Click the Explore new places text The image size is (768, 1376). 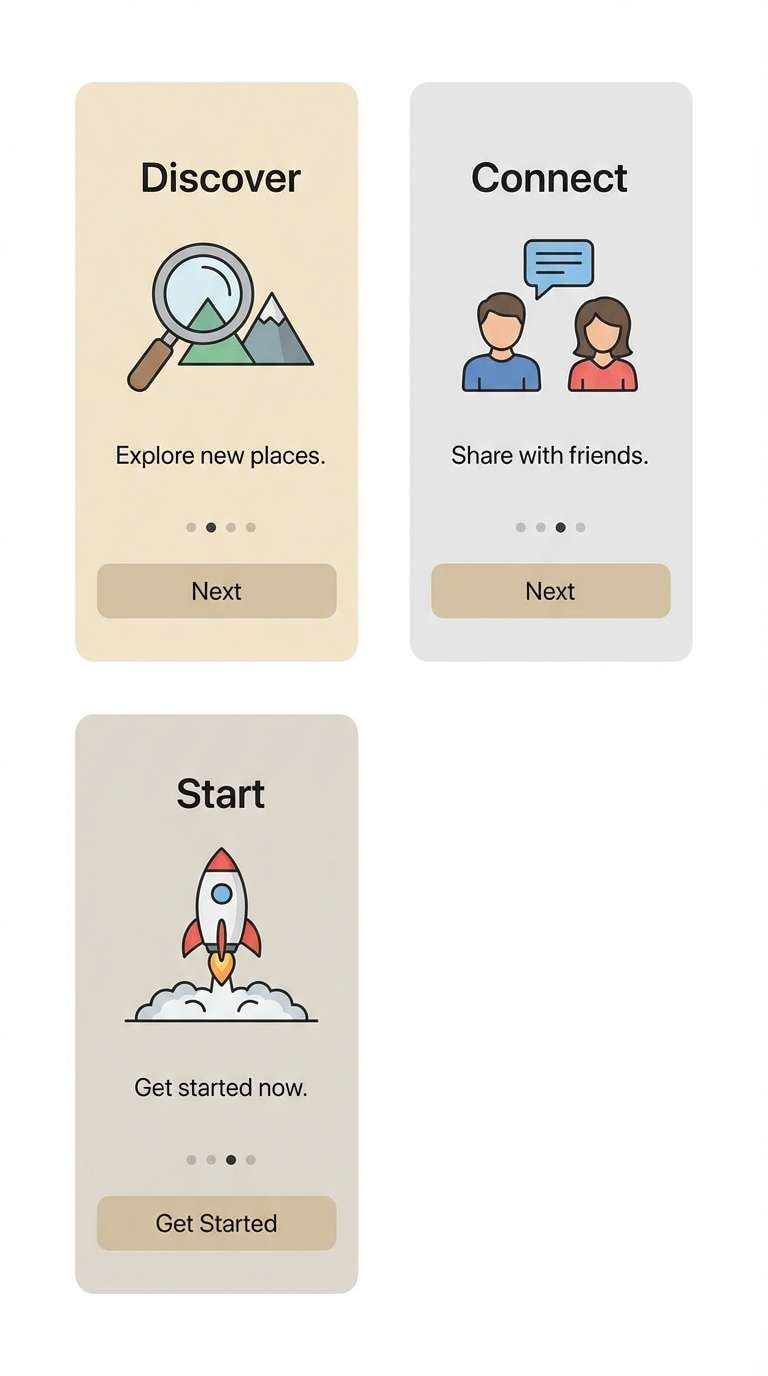(221, 455)
